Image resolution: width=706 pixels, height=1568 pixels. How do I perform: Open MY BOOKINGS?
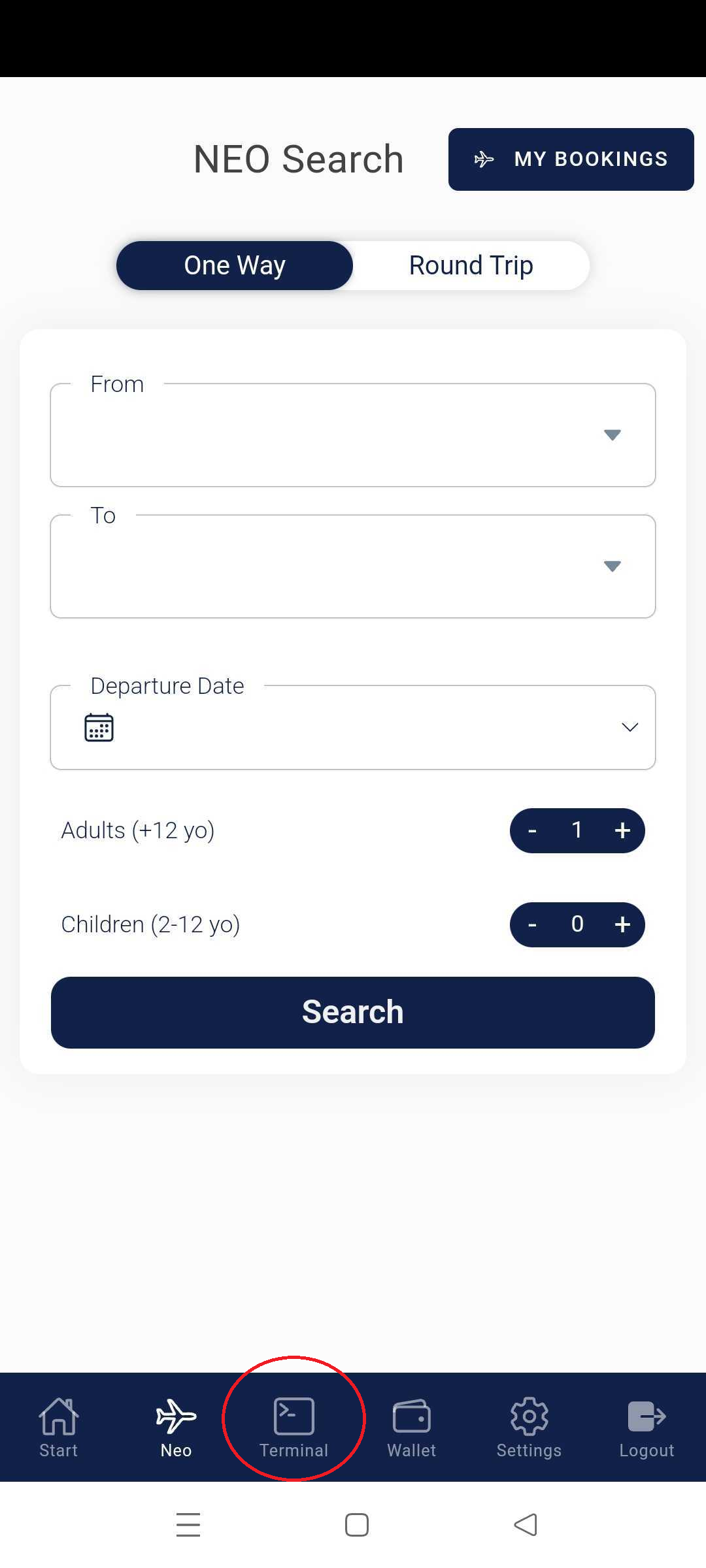point(570,159)
